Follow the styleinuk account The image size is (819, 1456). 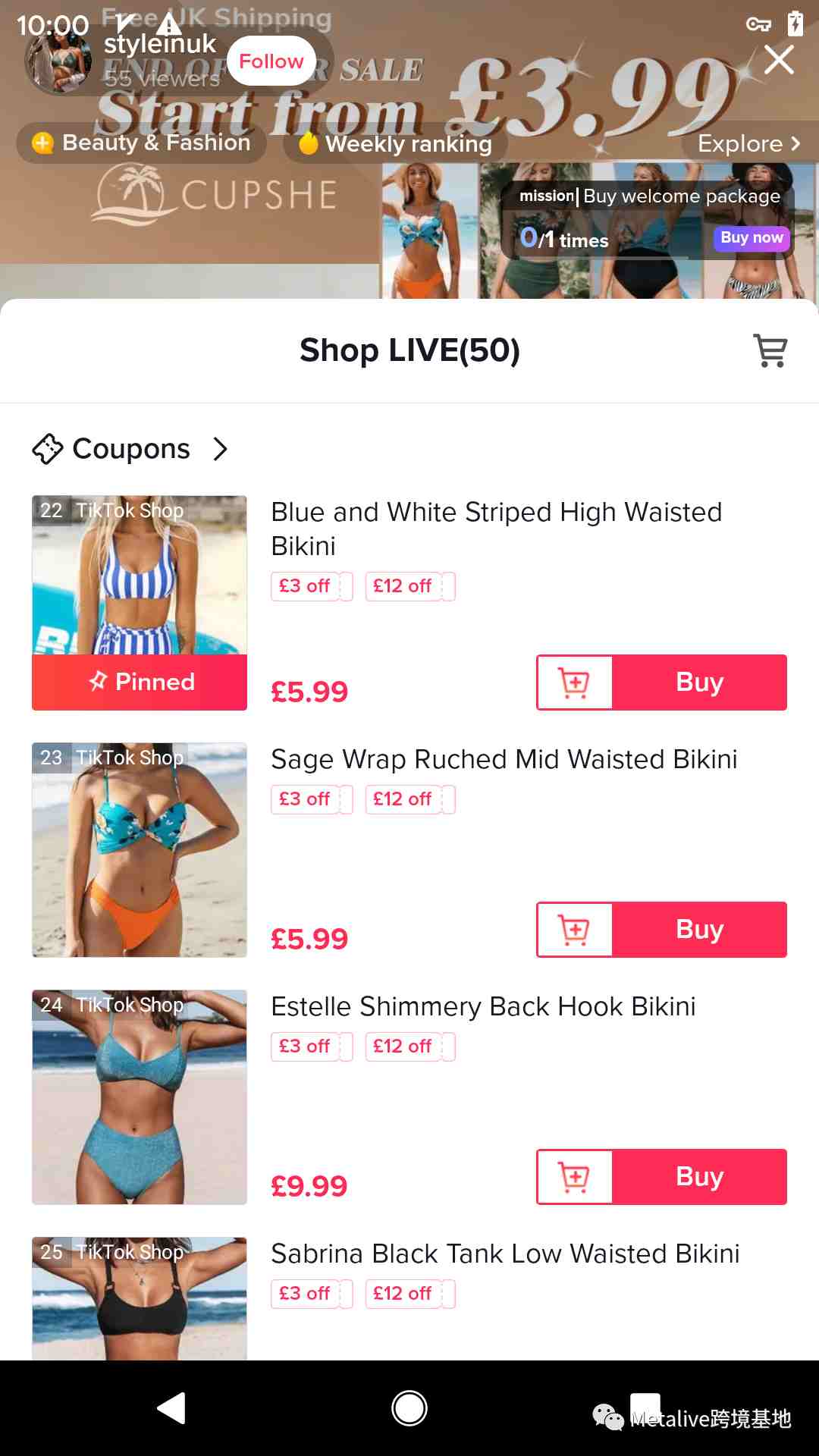(271, 61)
